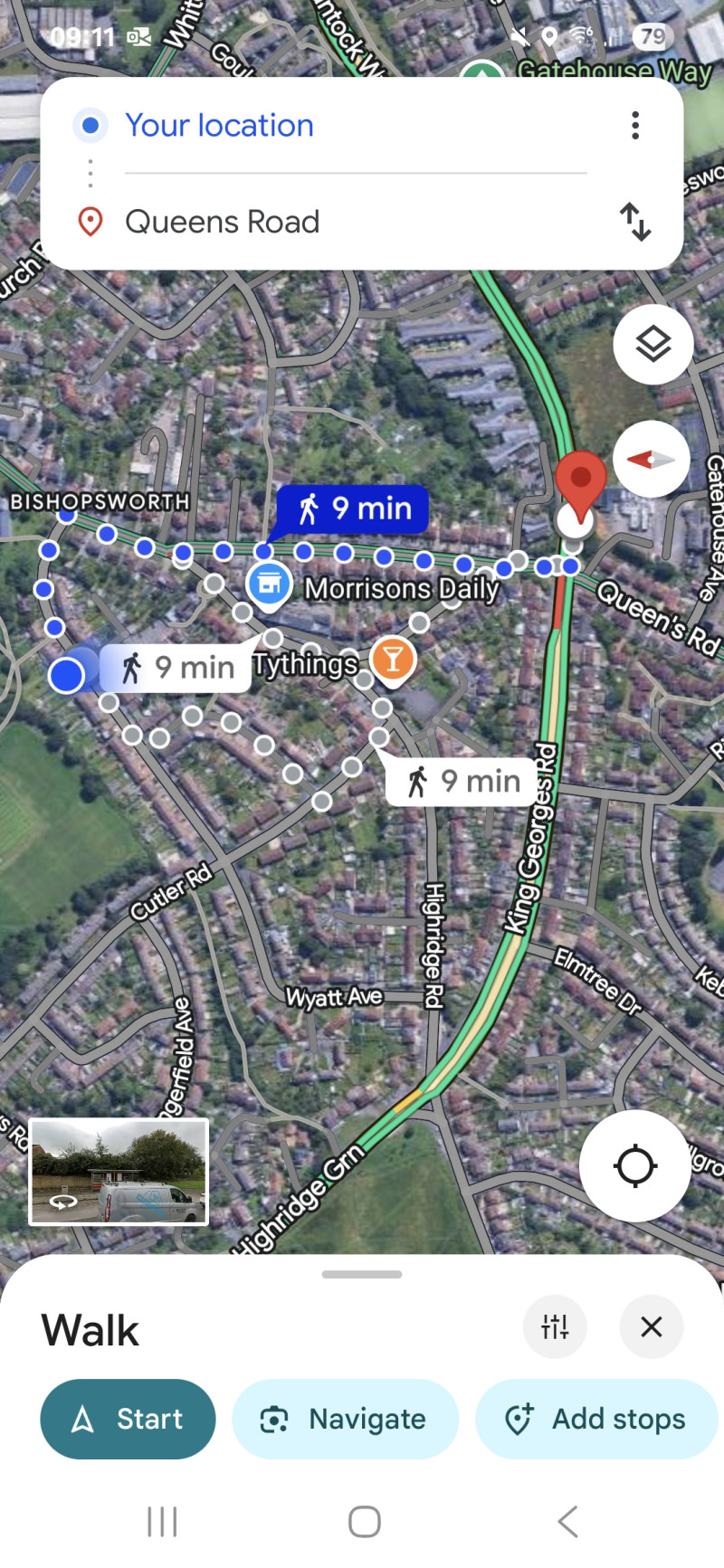
Task: Go back using the system back button
Action: 567,1522
